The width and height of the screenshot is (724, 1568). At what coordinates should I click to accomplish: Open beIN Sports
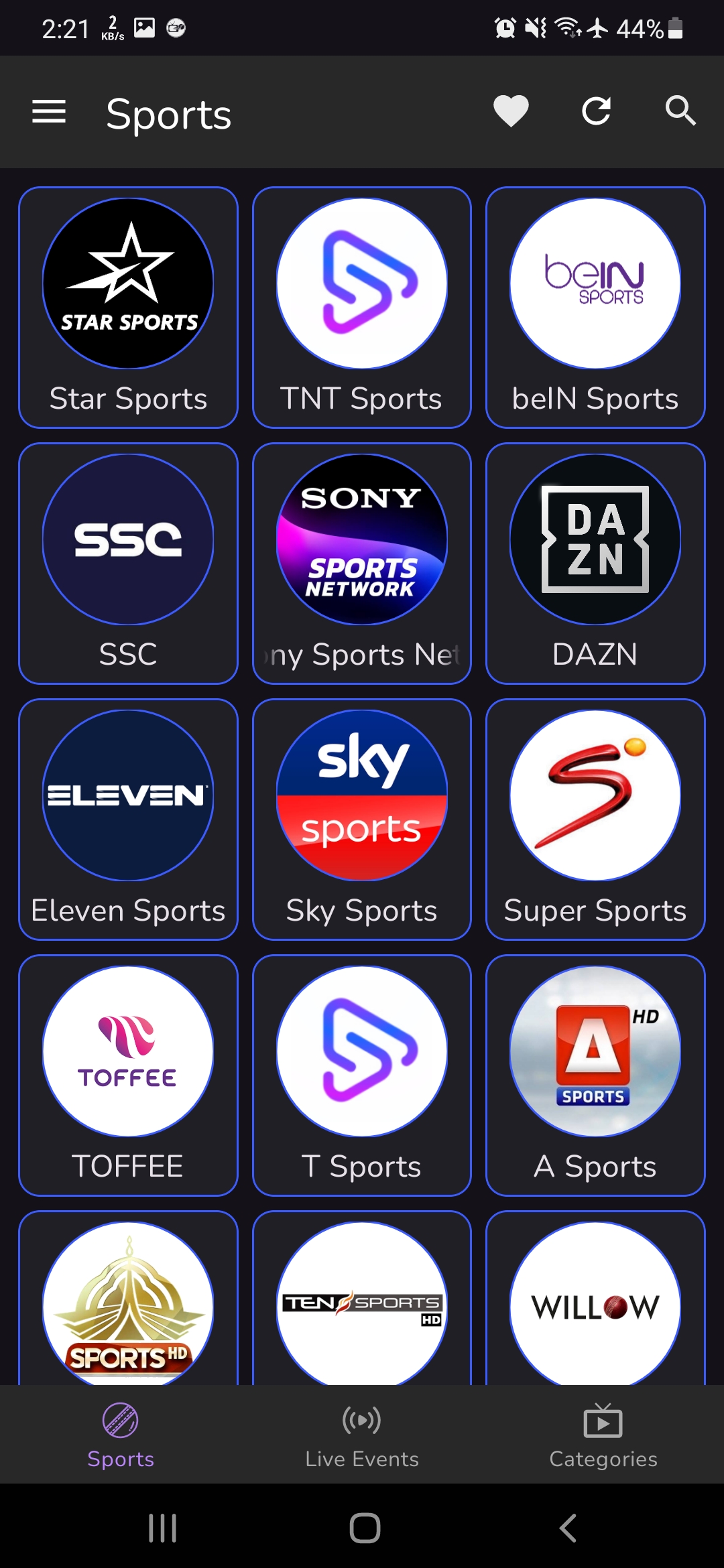click(595, 307)
